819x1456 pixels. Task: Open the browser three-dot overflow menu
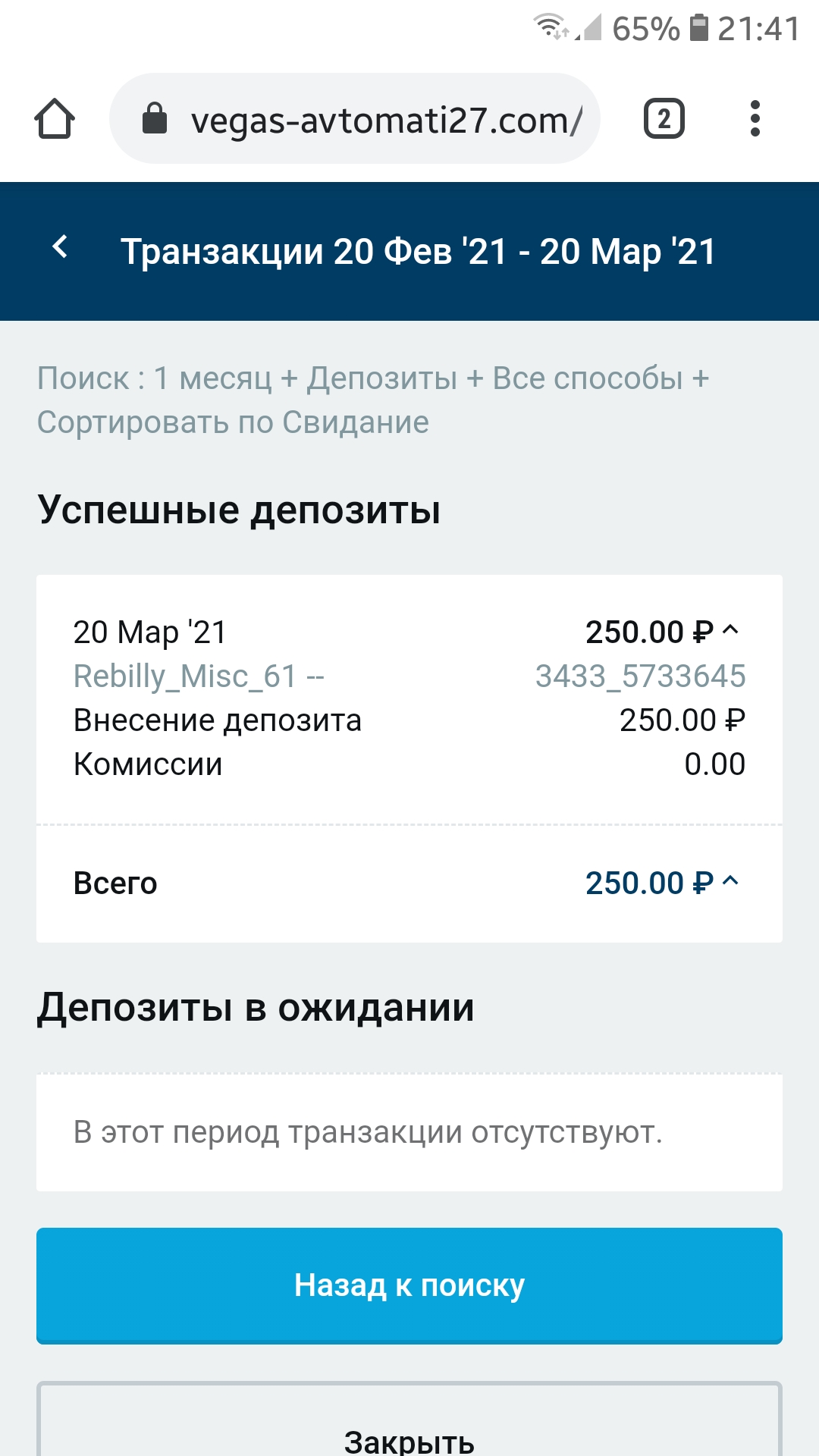pyautogui.click(x=755, y=118)
